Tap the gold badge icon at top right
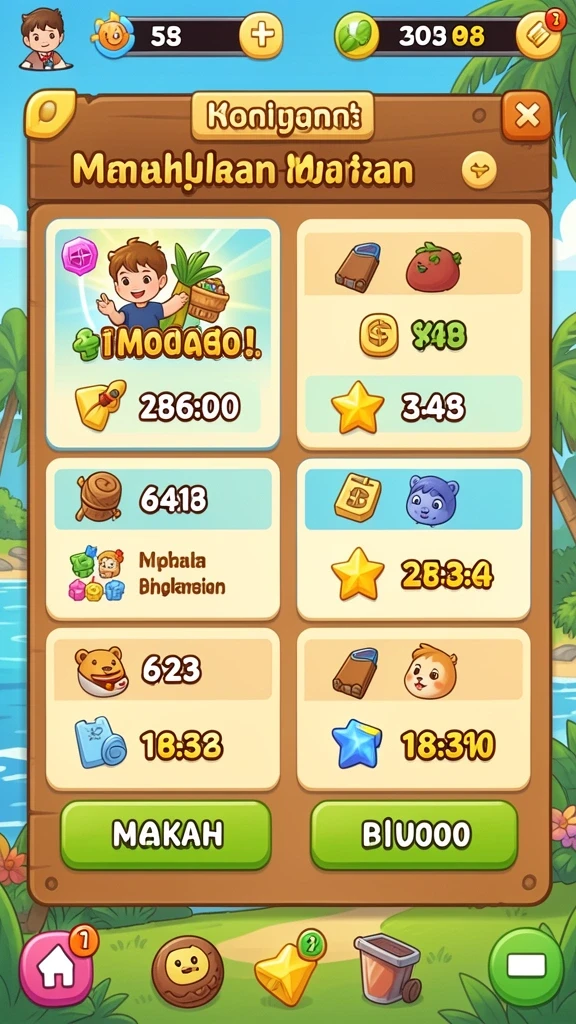 pos(539,34)
